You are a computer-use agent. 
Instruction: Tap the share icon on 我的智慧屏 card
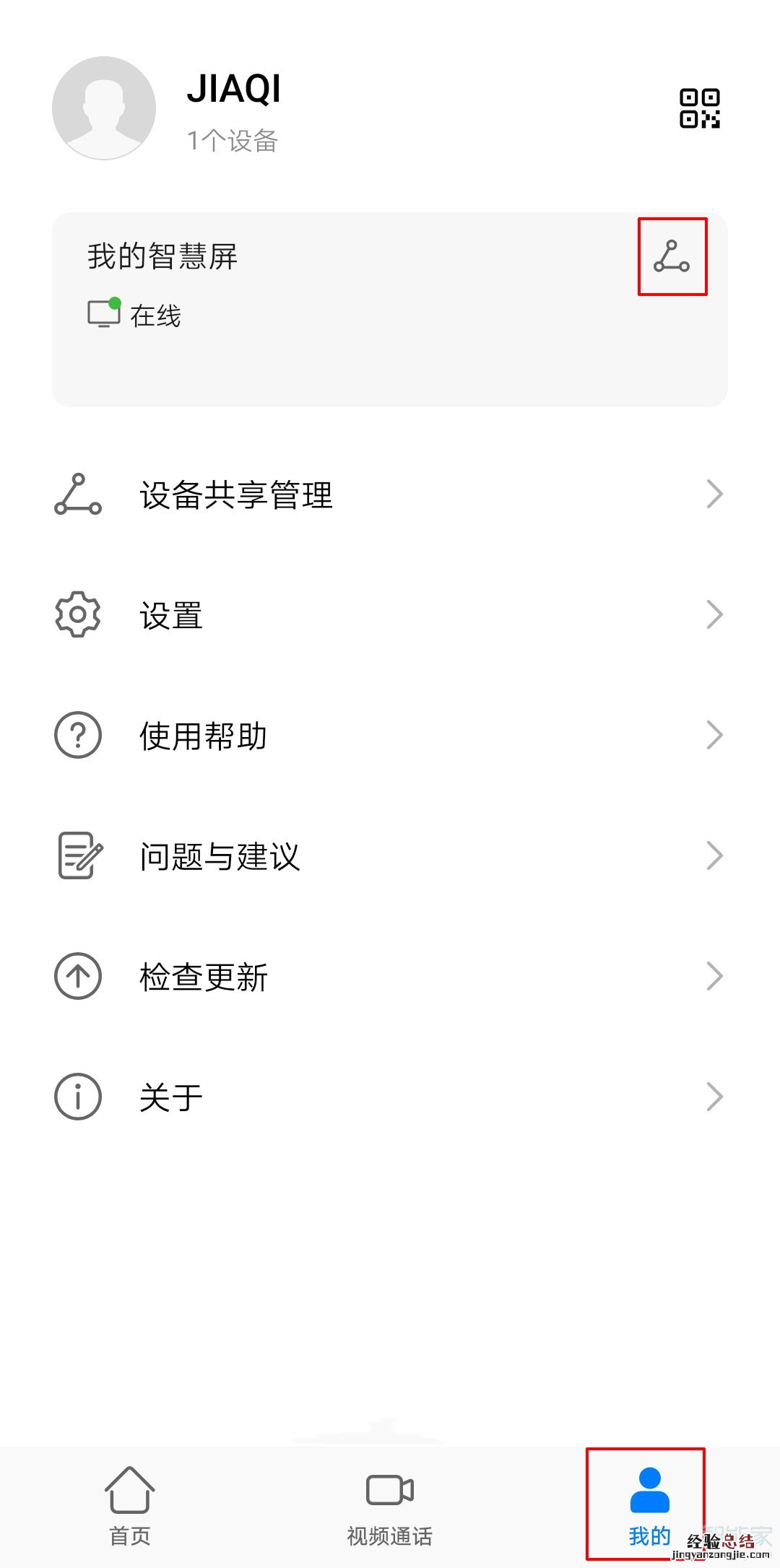672,257
